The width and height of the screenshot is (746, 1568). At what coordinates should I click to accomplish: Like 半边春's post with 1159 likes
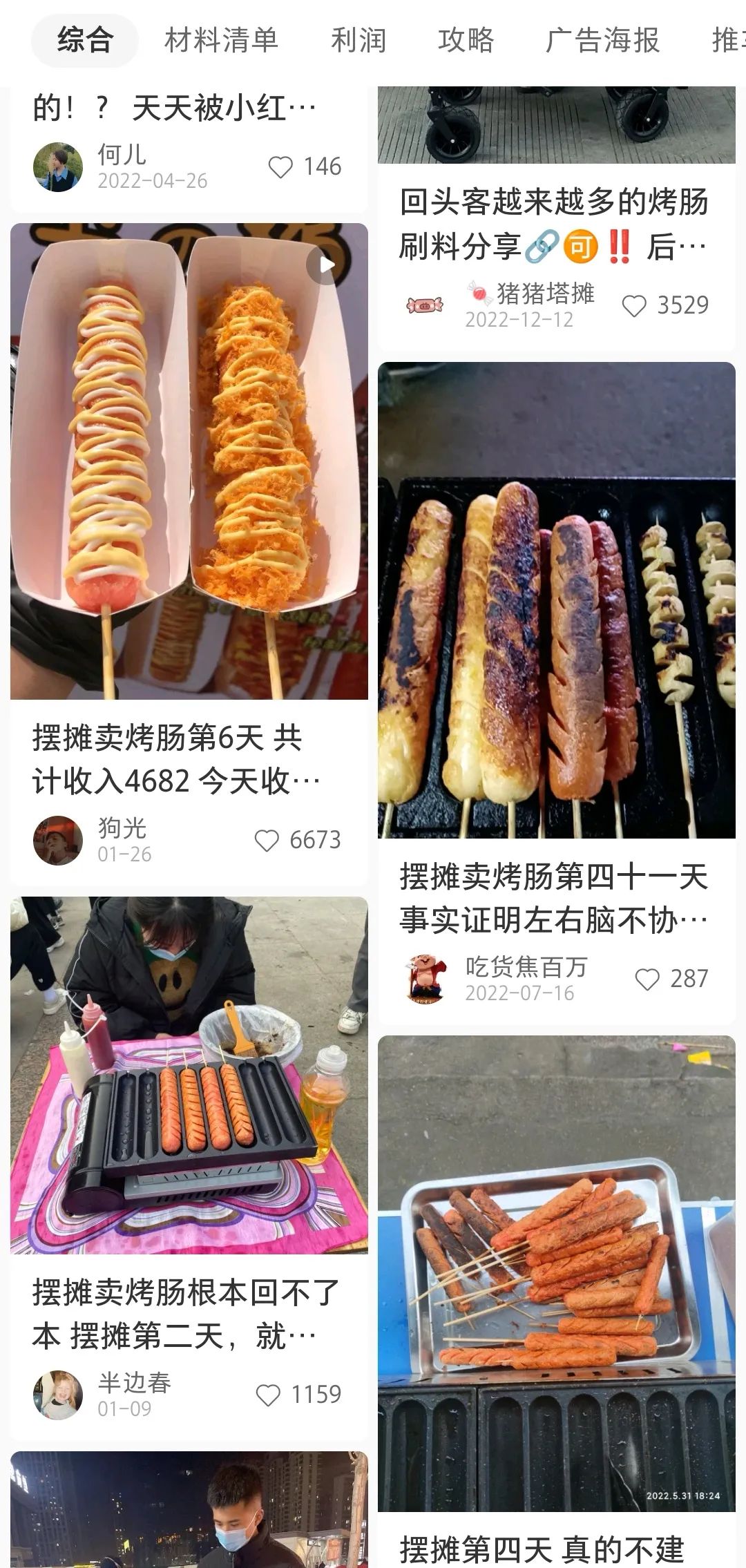tap(268, 1395)
